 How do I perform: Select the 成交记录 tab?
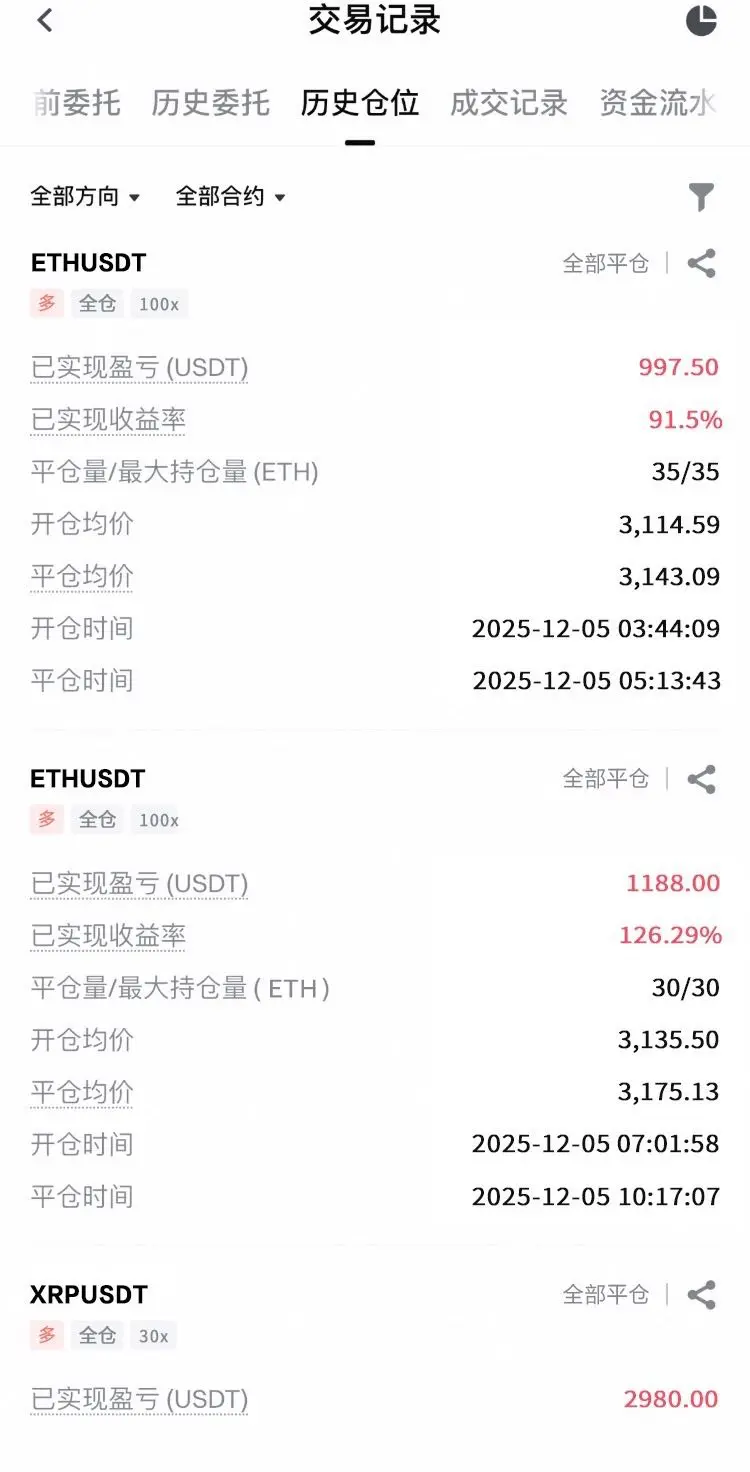coord(508,102)
